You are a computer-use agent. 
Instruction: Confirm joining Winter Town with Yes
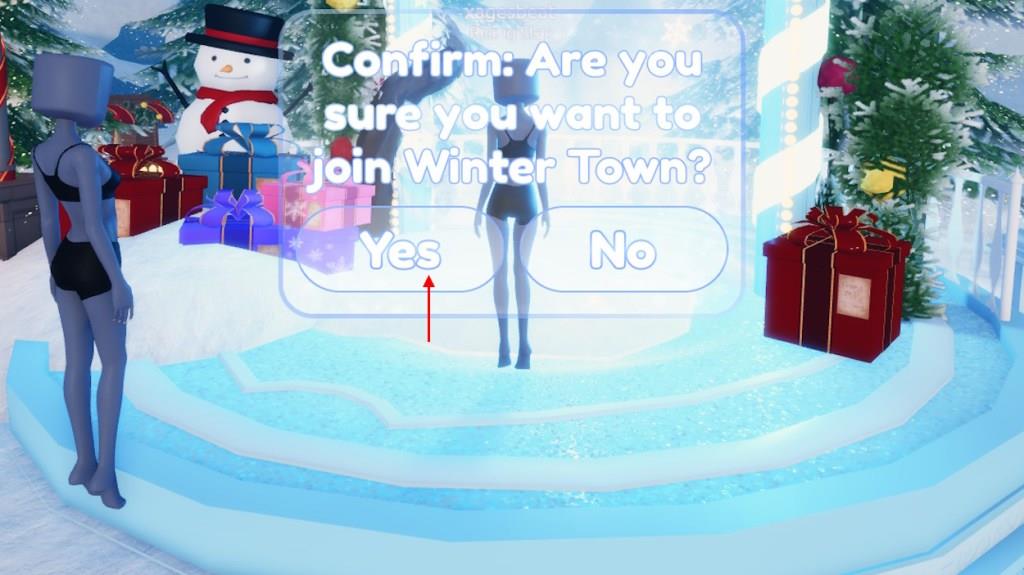click(x=400, y=250)
